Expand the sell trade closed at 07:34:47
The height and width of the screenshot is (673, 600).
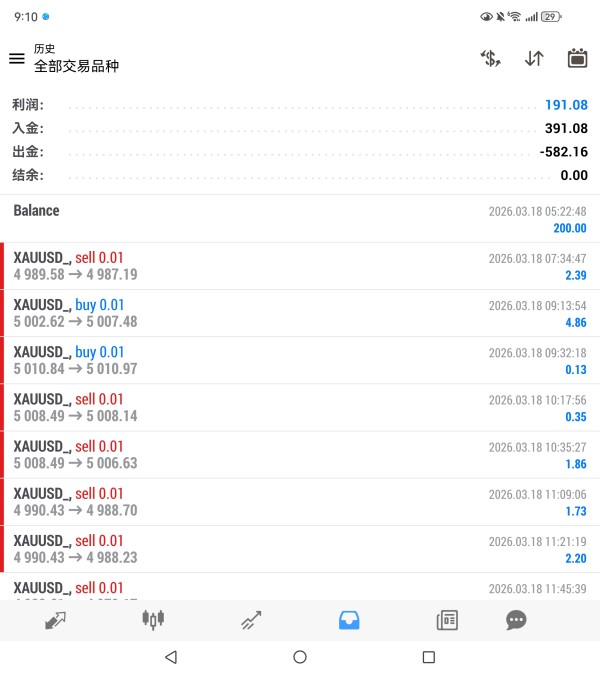[x=300, y=266]
